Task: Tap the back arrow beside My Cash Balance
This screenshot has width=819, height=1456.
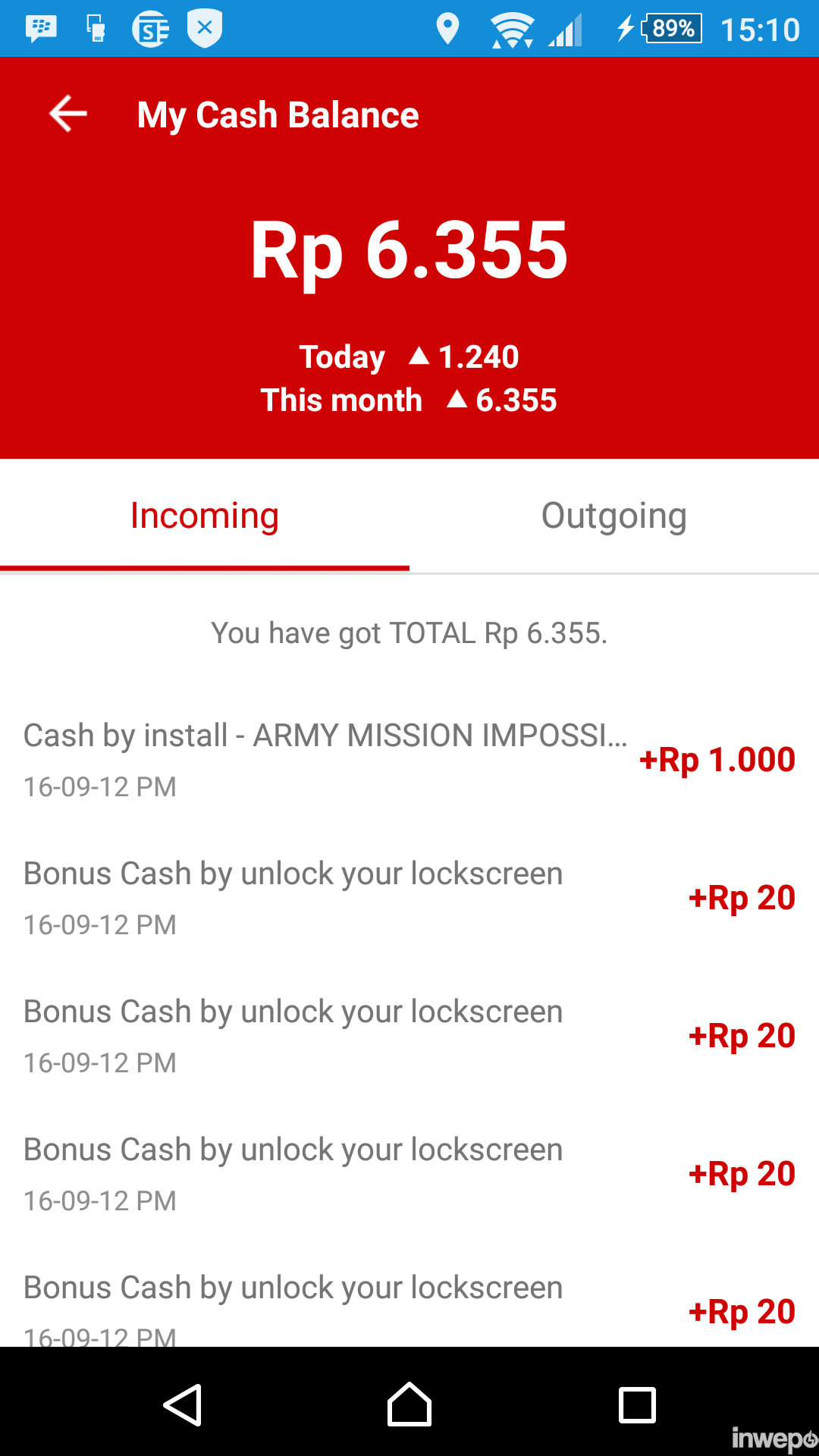Action: click(67, 114)
